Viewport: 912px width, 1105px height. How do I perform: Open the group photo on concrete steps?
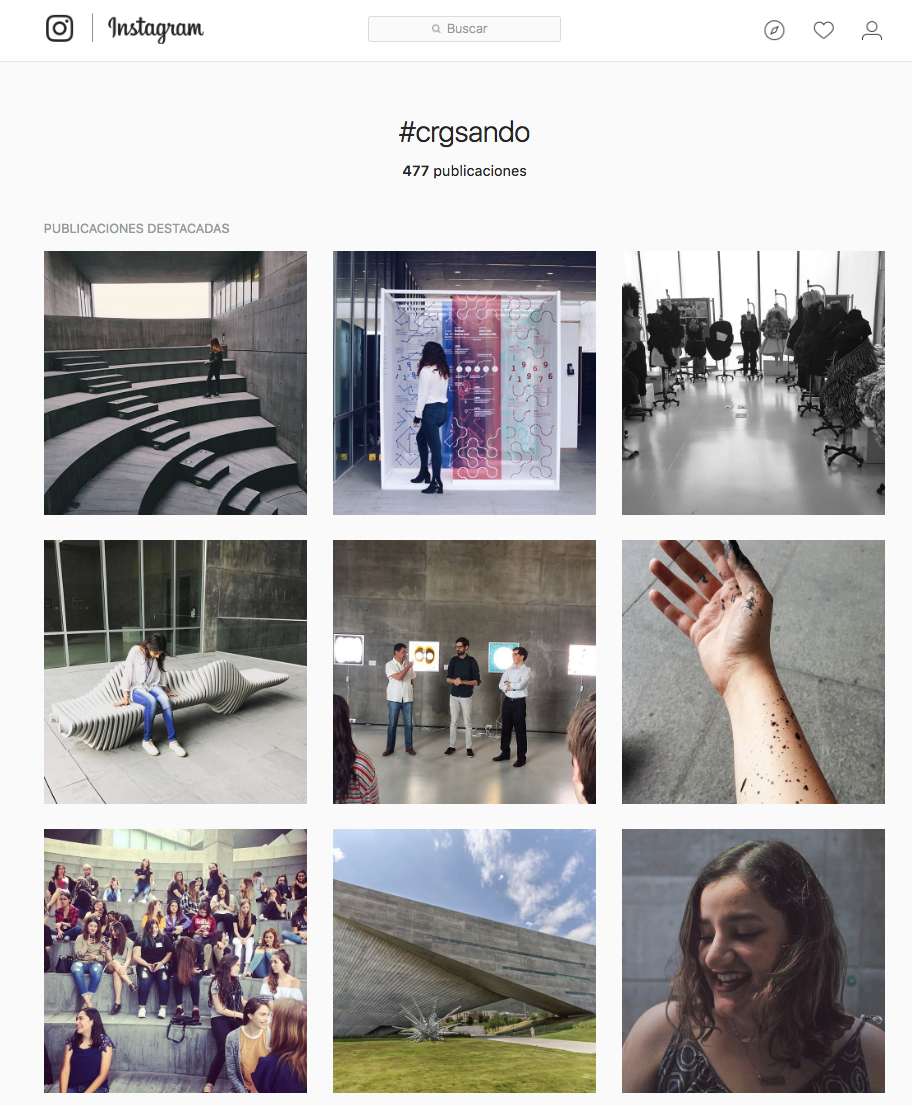(x=175, y=960)
